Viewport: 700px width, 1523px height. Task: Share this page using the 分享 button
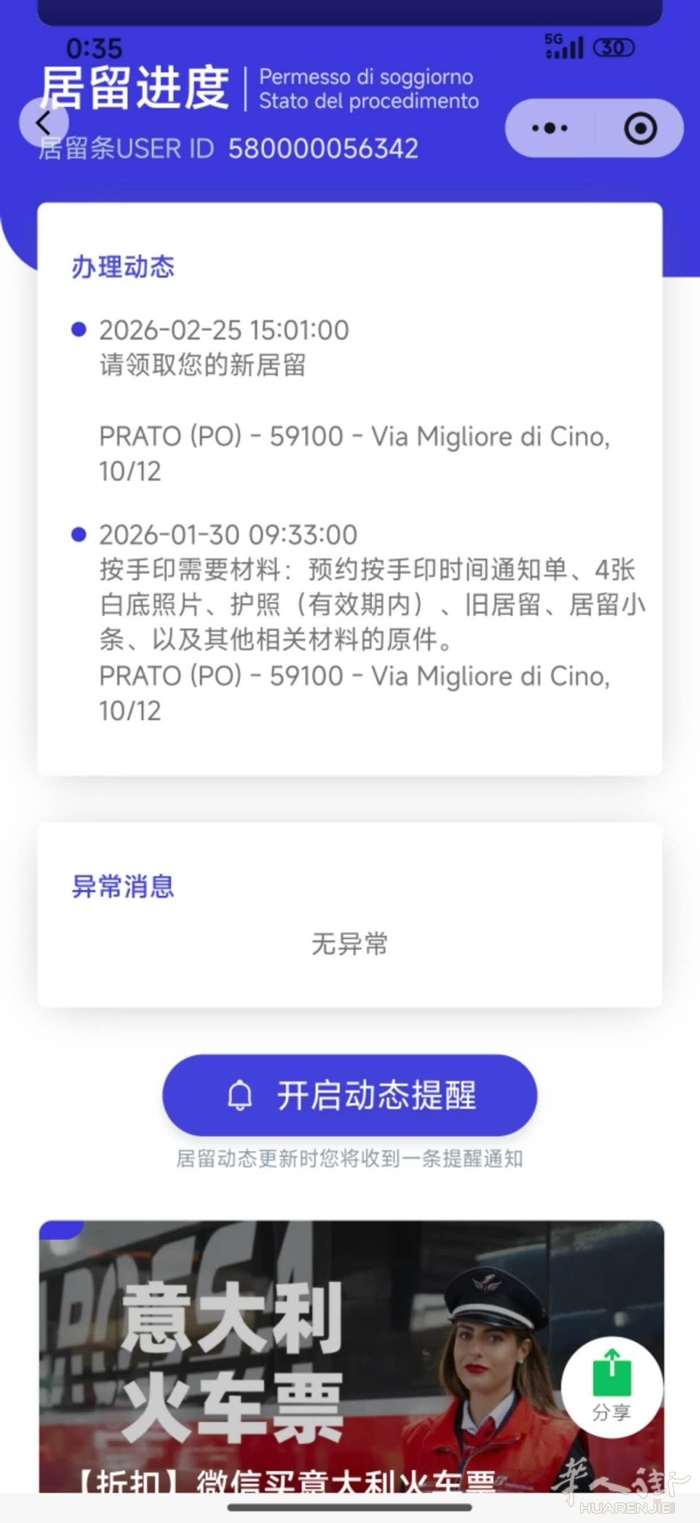(611, 1387)
